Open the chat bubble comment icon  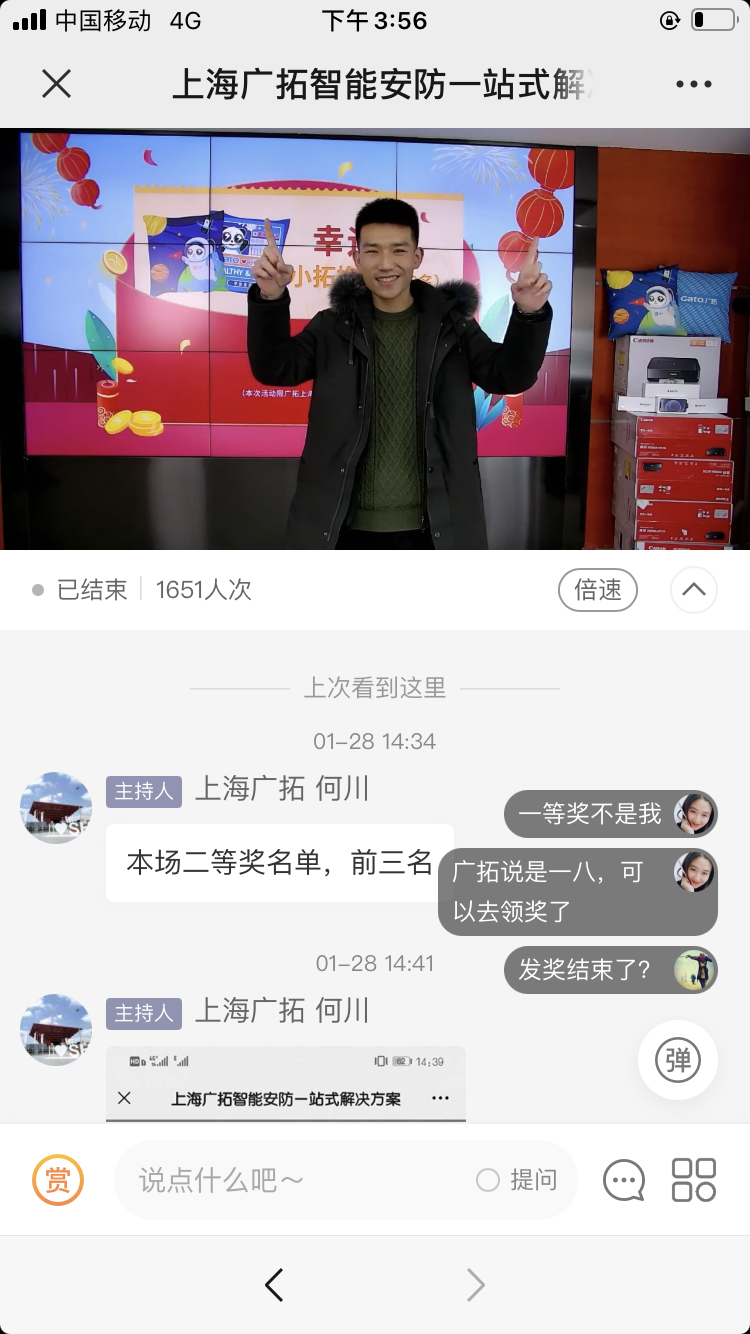pos(624,1180)
